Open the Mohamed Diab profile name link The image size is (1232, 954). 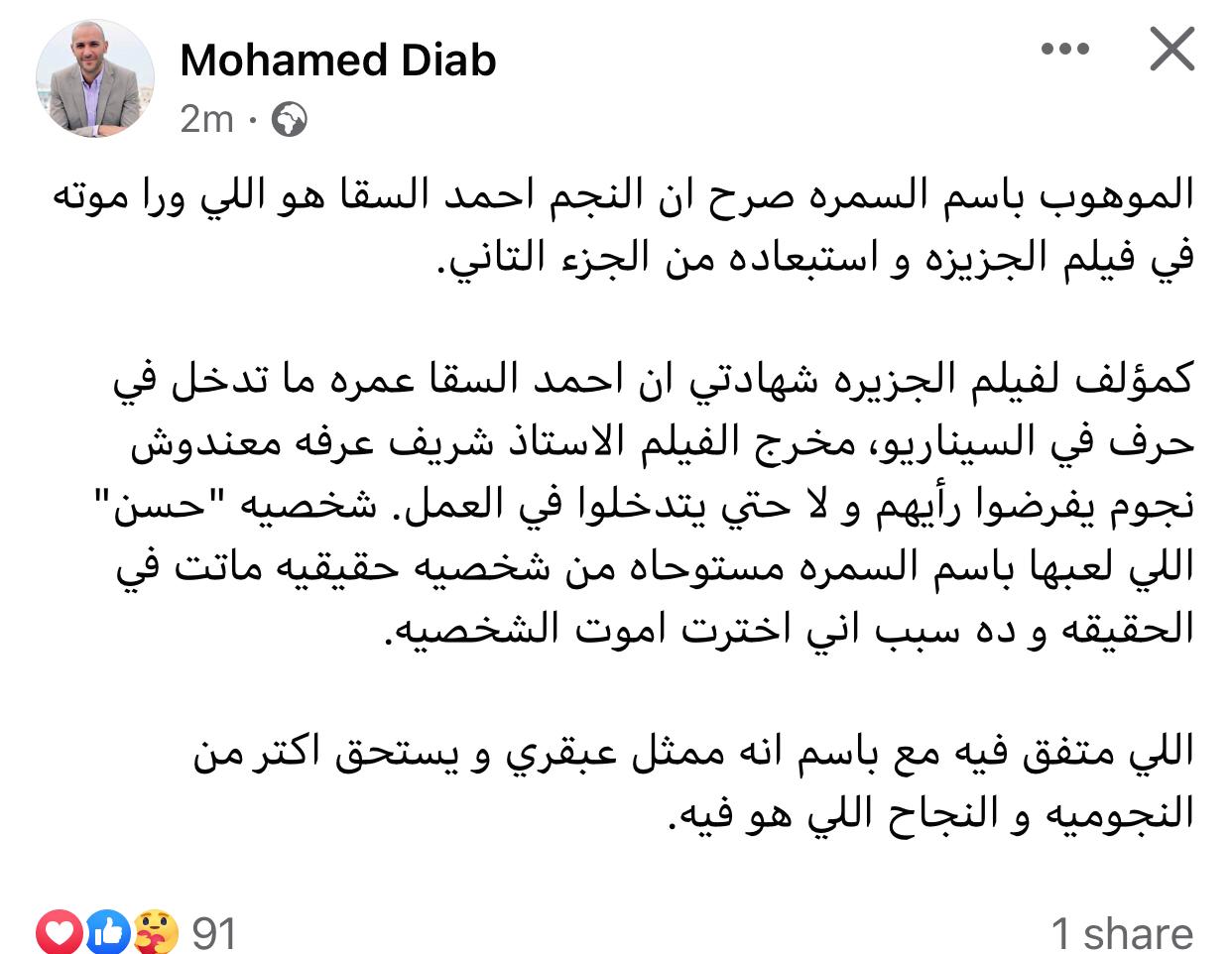(338, 60)
